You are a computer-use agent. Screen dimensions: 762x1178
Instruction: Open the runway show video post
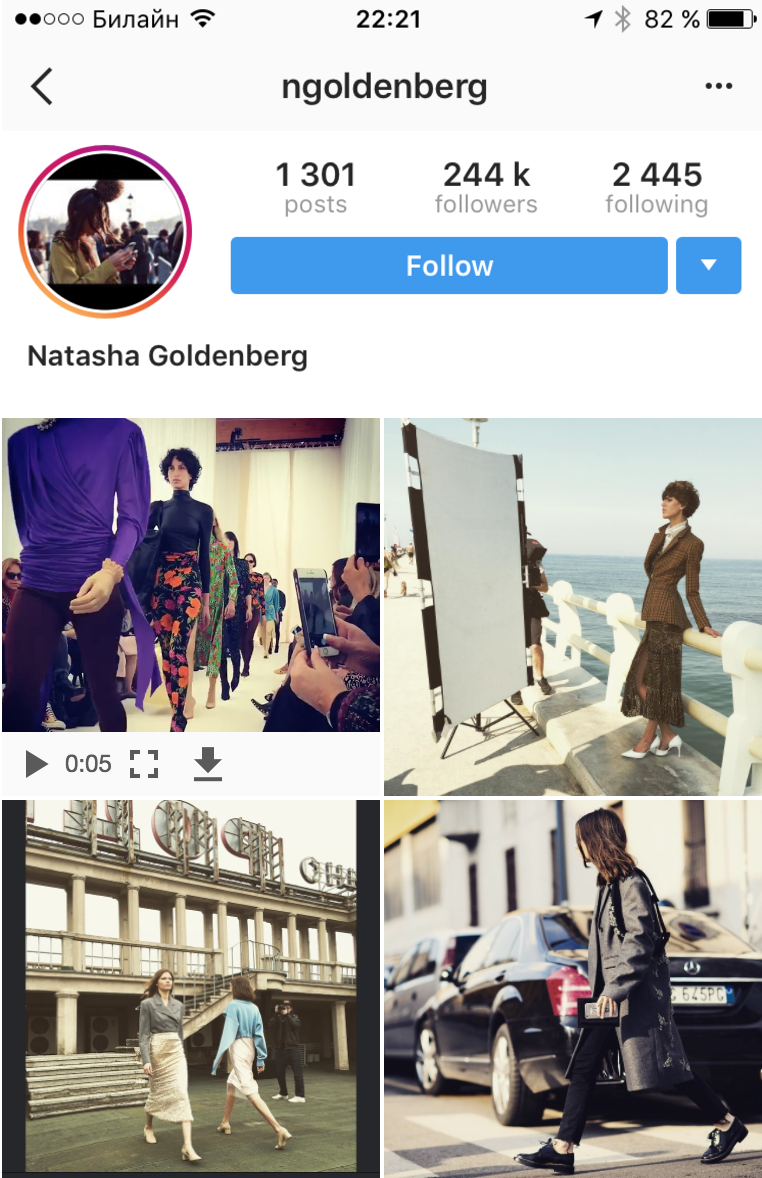click(x=191, y=575)
